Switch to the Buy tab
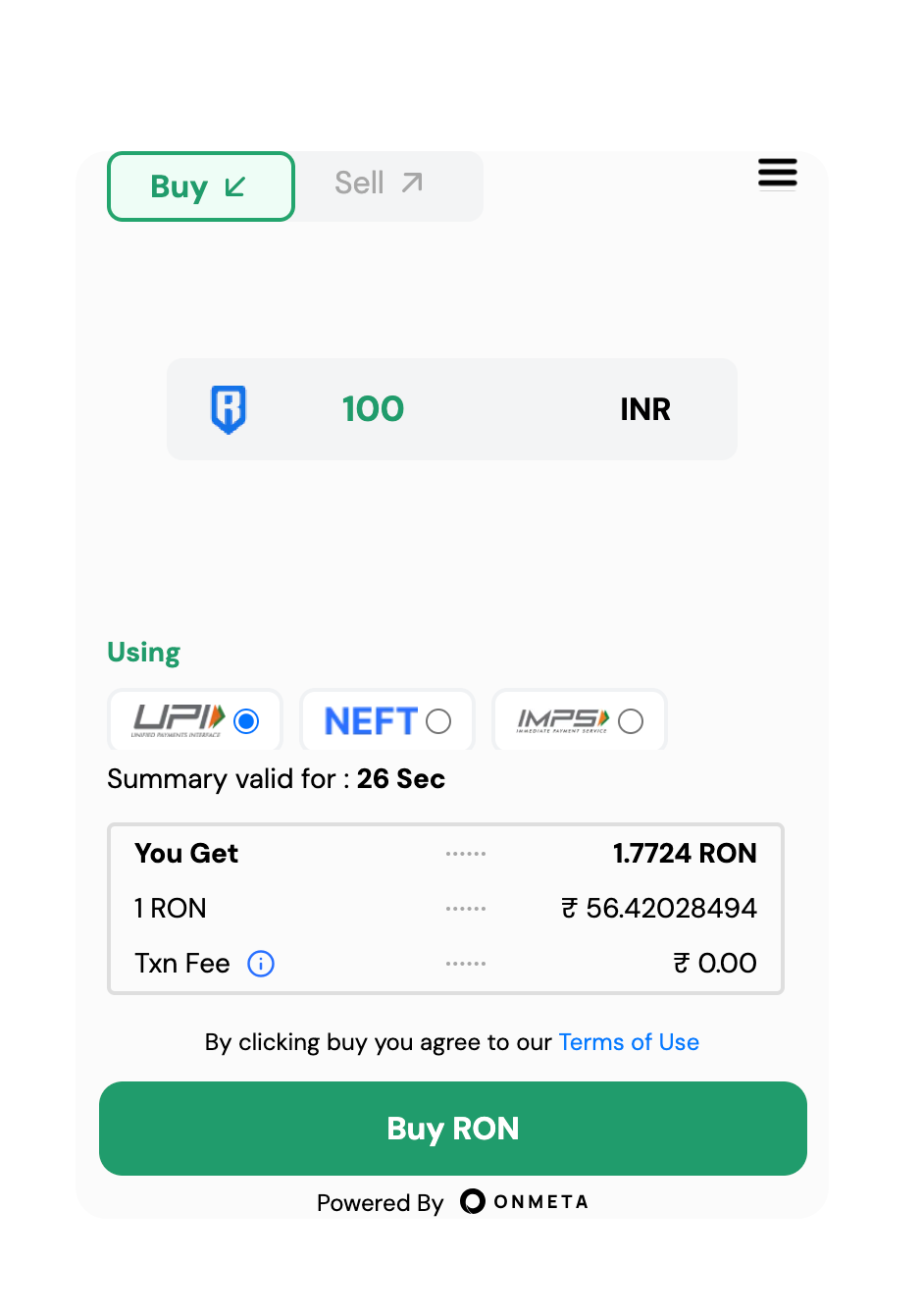Viewport: 922px width, 1316px height. (x=200, y=186)
